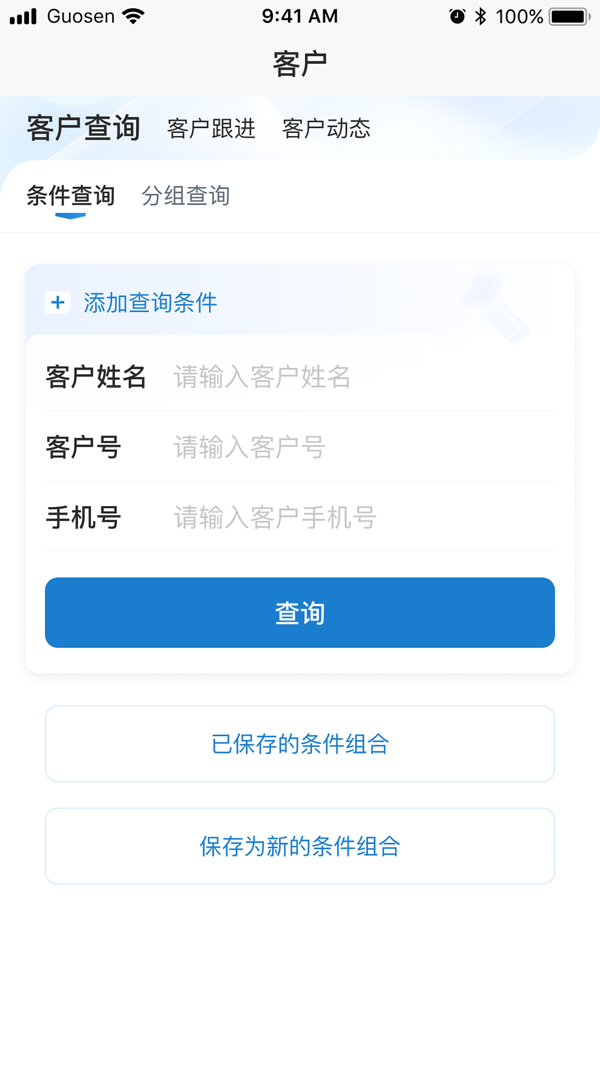Switch to the 客户跟进 tab
Viewport: 600px width, 1067px height.
(211, 129)
